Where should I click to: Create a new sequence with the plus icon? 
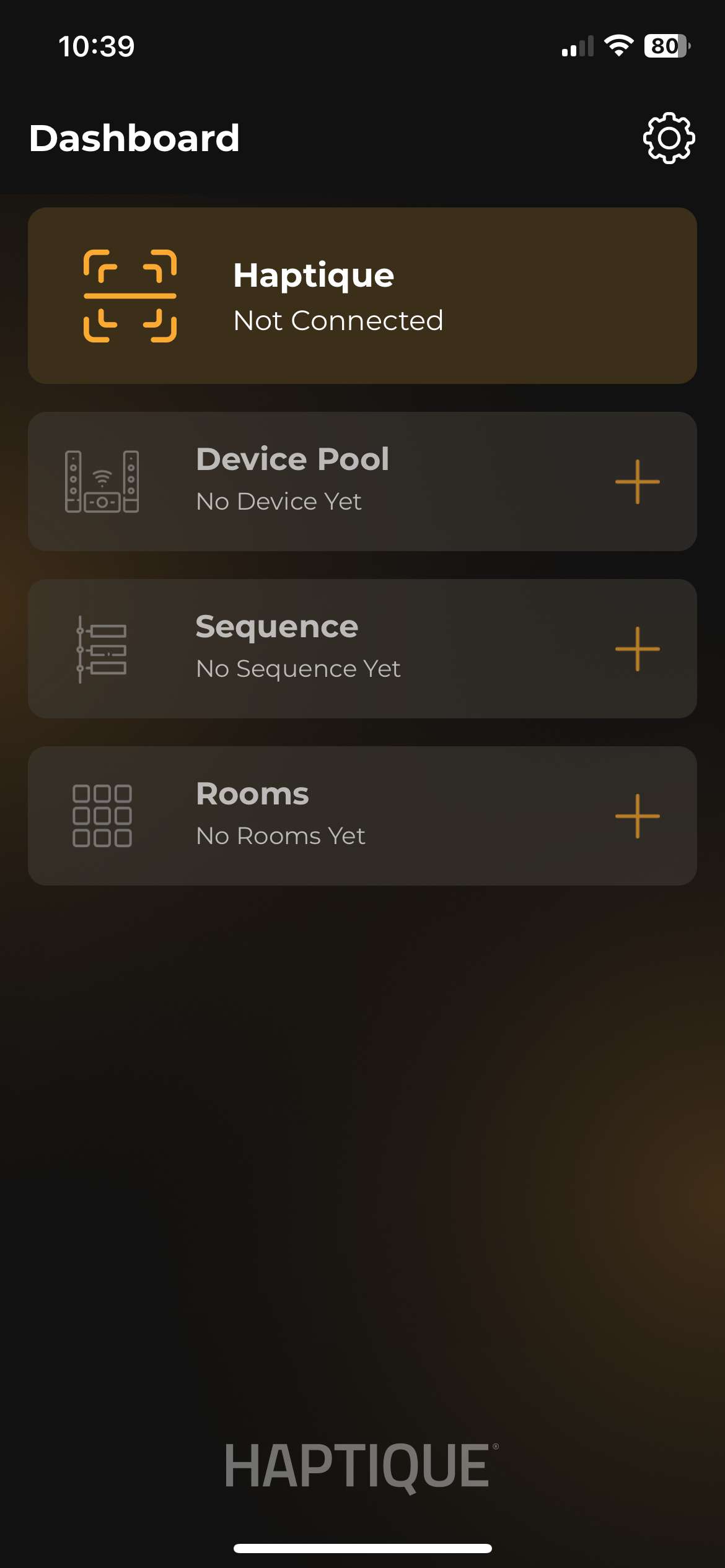(637, 649)
